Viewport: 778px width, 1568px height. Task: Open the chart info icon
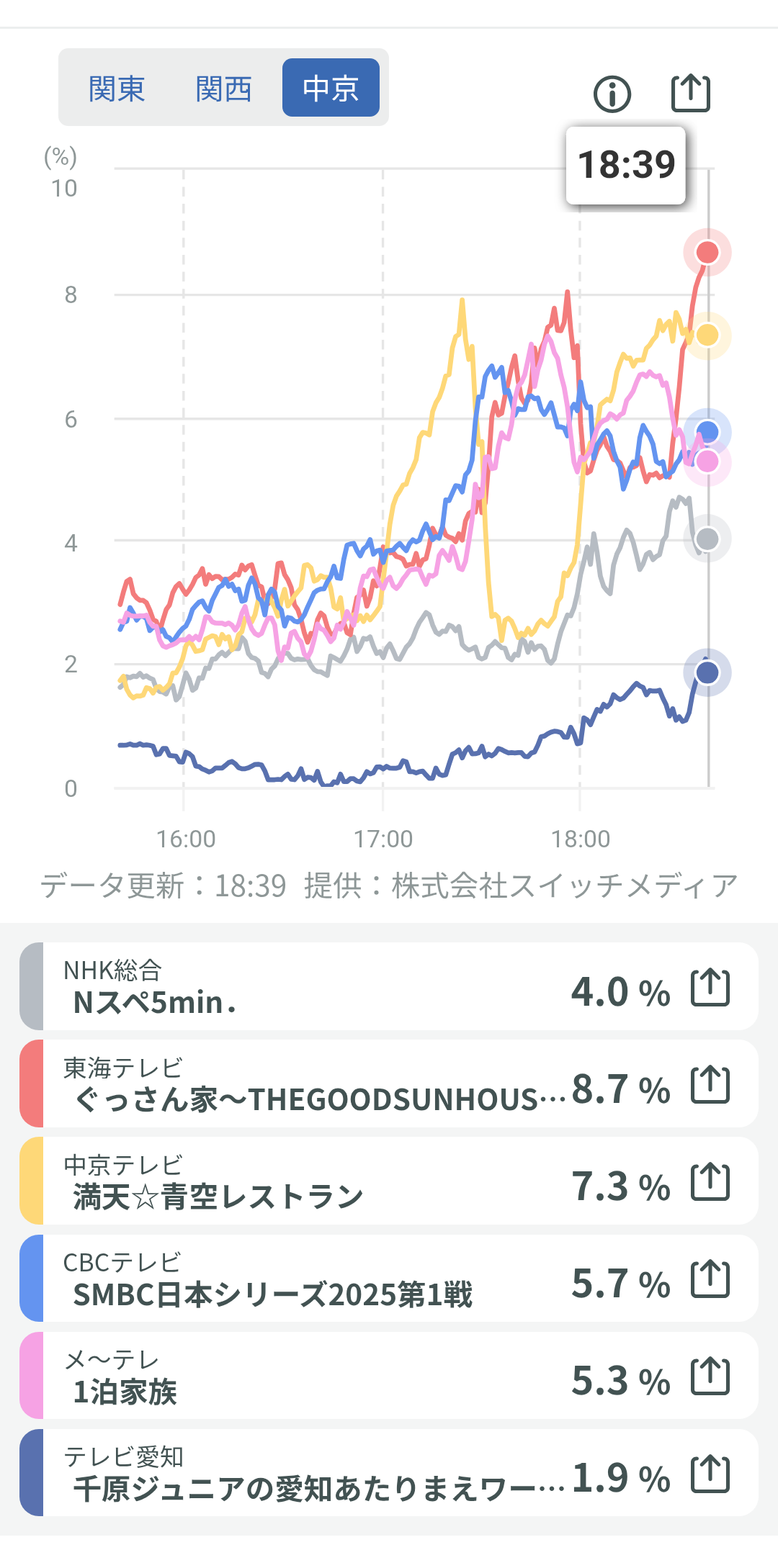(x=612, y=94)
